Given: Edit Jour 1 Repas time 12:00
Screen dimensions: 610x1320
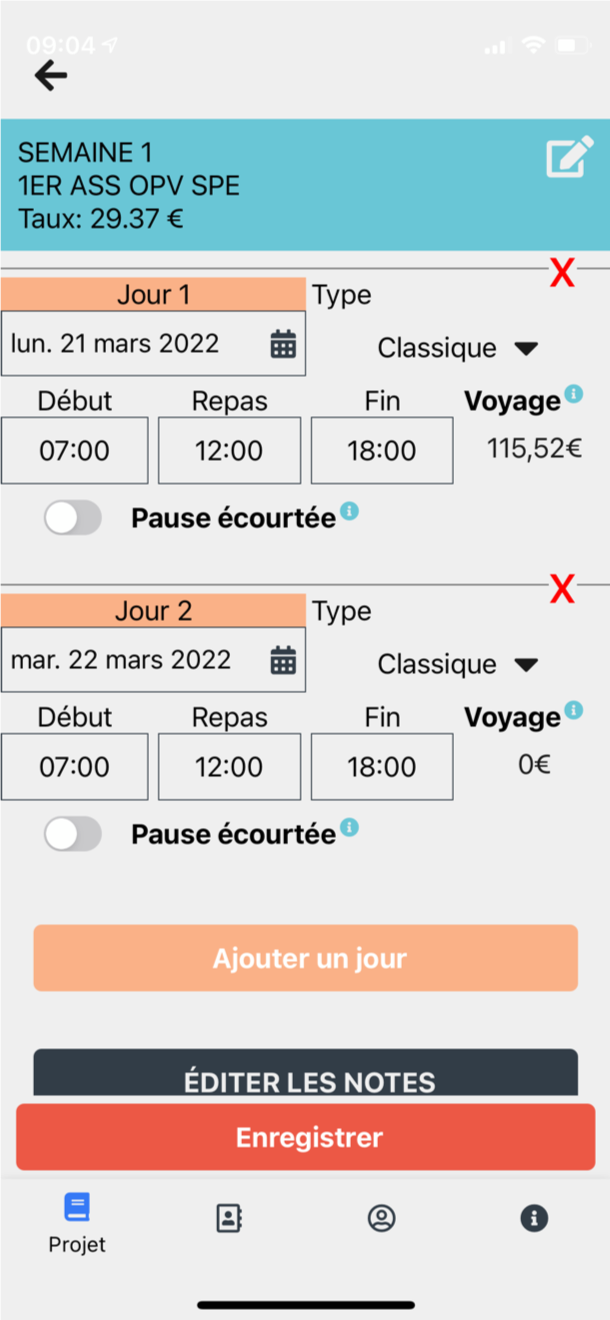Looking at the screenshot, I should 229,450.
